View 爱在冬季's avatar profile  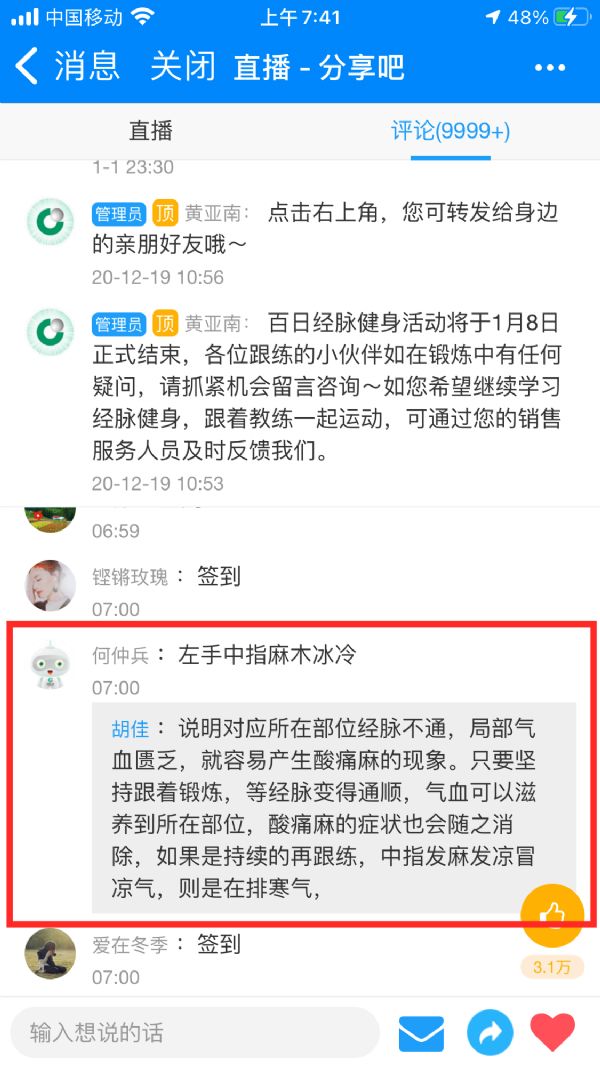(x=50, y=953)
